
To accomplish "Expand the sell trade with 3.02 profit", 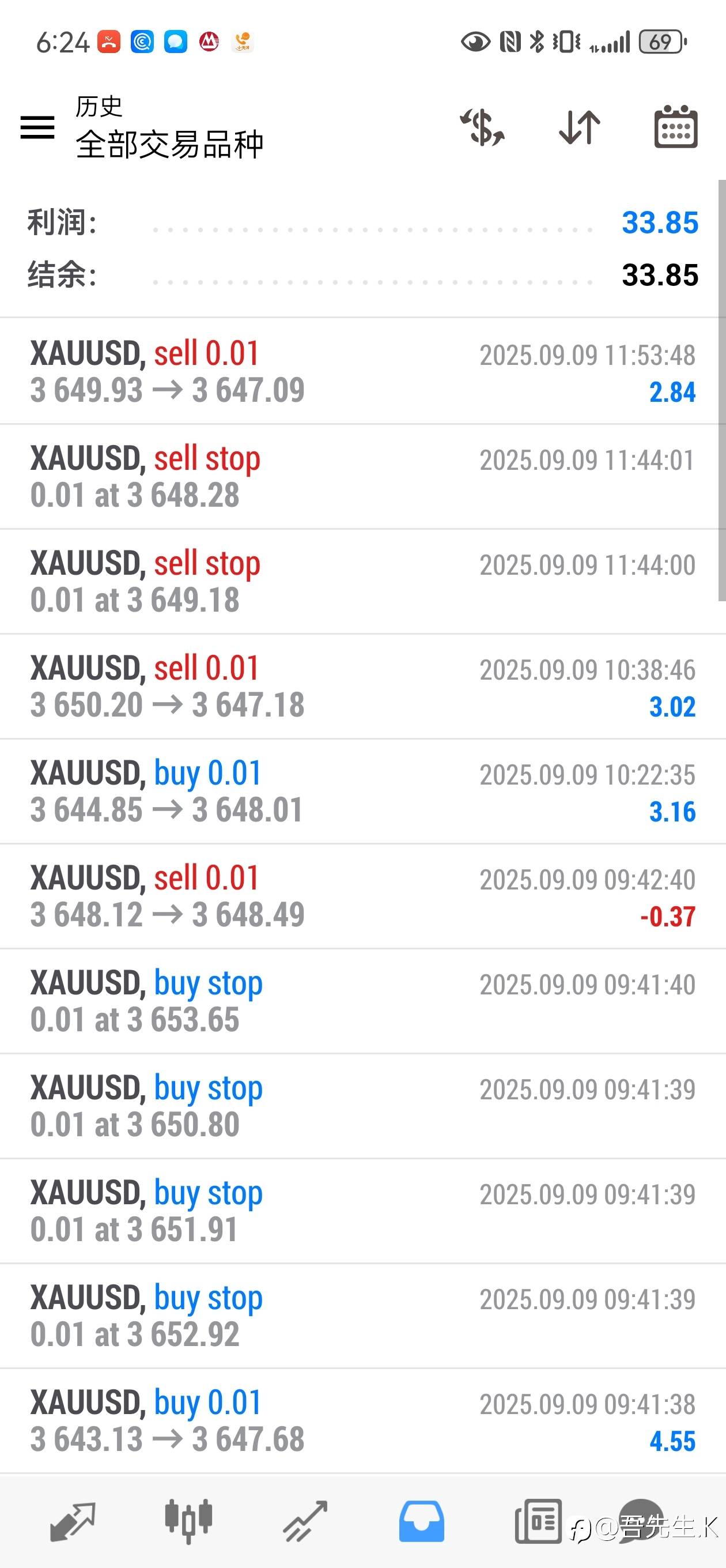I will pyautogui.click(x=362, y=686).
